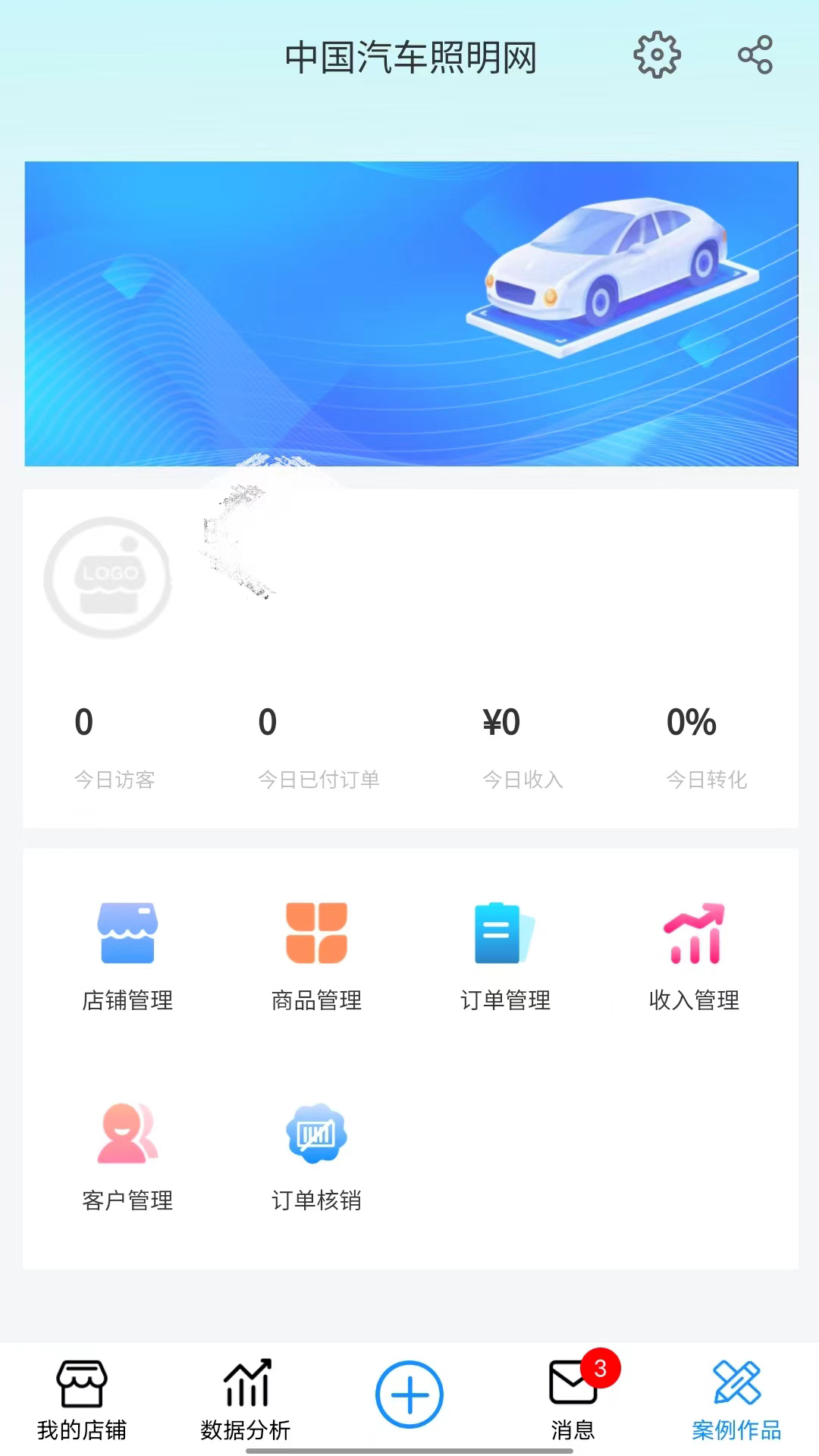Screen dimensions: 819x1456
Task: Open 订单核销 order verification
Action: point(316,1156)
